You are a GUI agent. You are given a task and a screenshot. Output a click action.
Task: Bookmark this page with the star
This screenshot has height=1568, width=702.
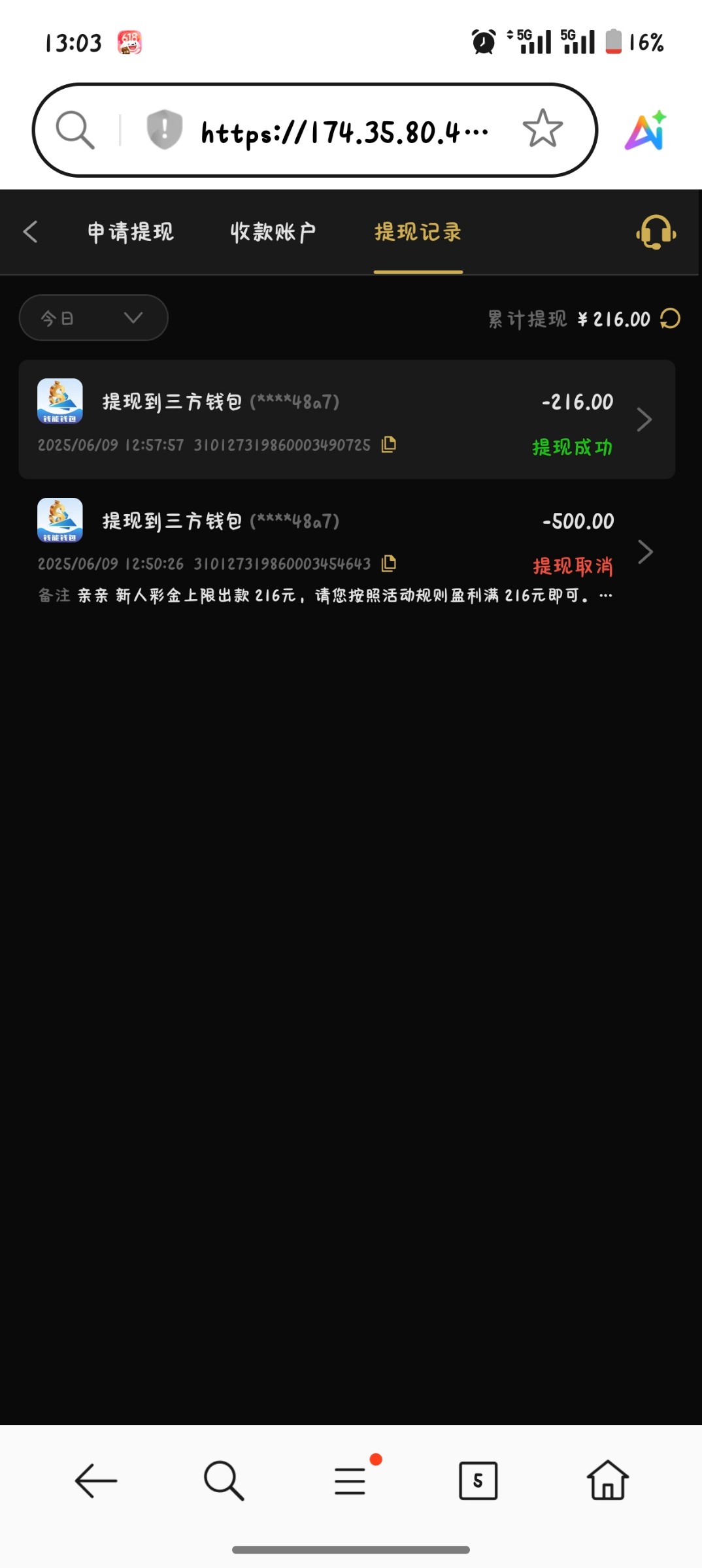[543, 129]
